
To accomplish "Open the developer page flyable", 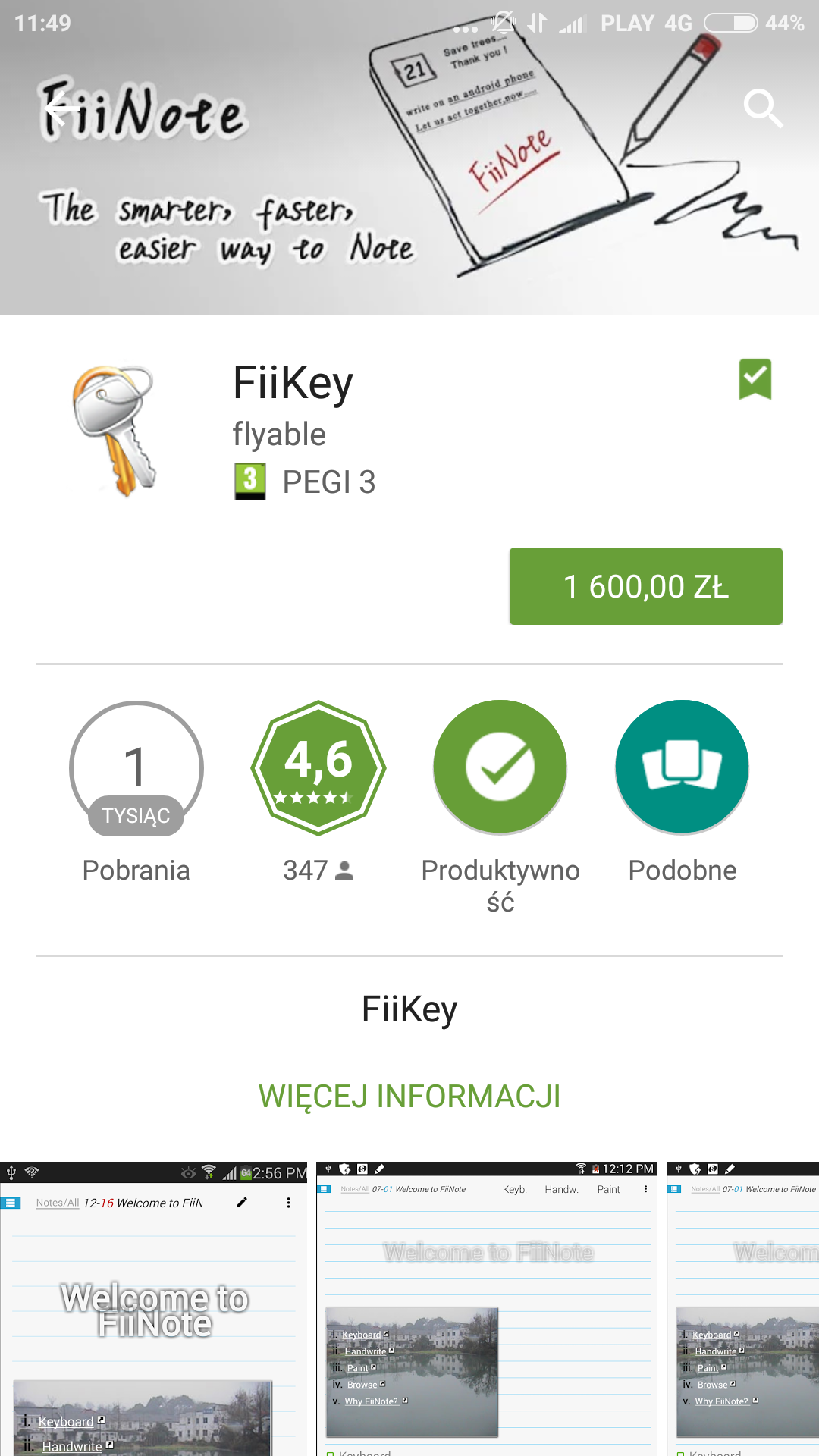I will pos(279,435).
